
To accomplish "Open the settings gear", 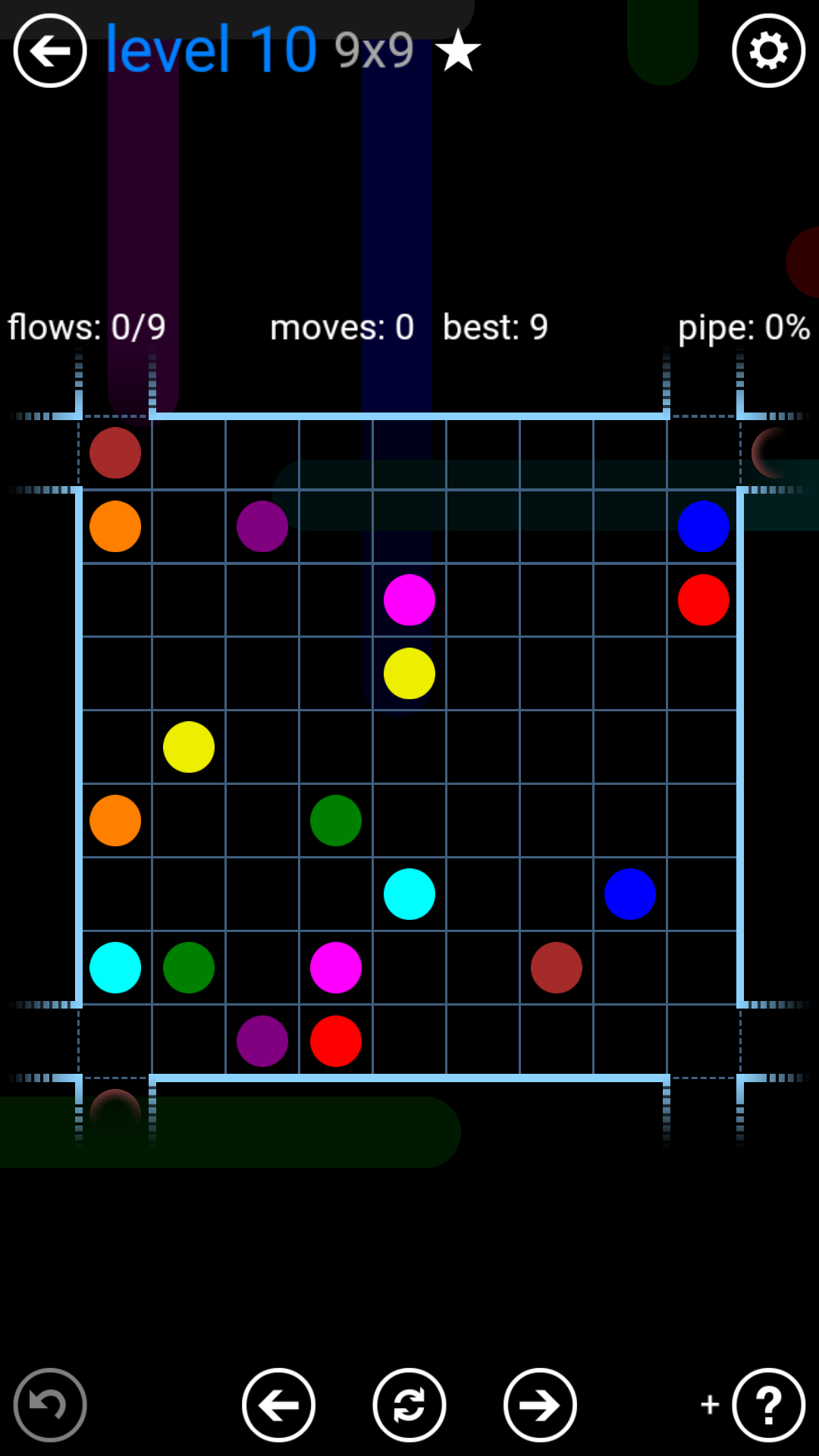I will pyautogui.click(x=768, y=51).
